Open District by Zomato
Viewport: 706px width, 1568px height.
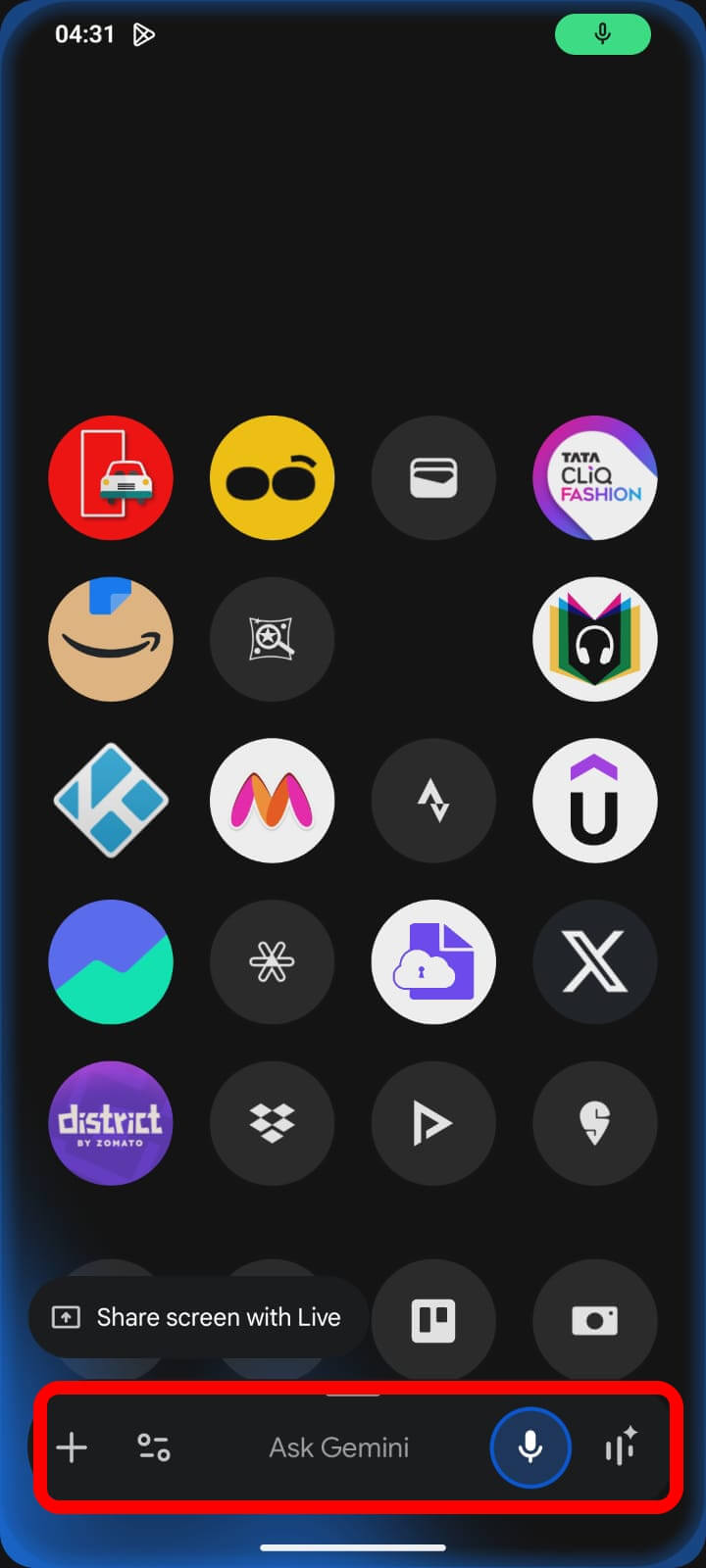point(111,1123)
